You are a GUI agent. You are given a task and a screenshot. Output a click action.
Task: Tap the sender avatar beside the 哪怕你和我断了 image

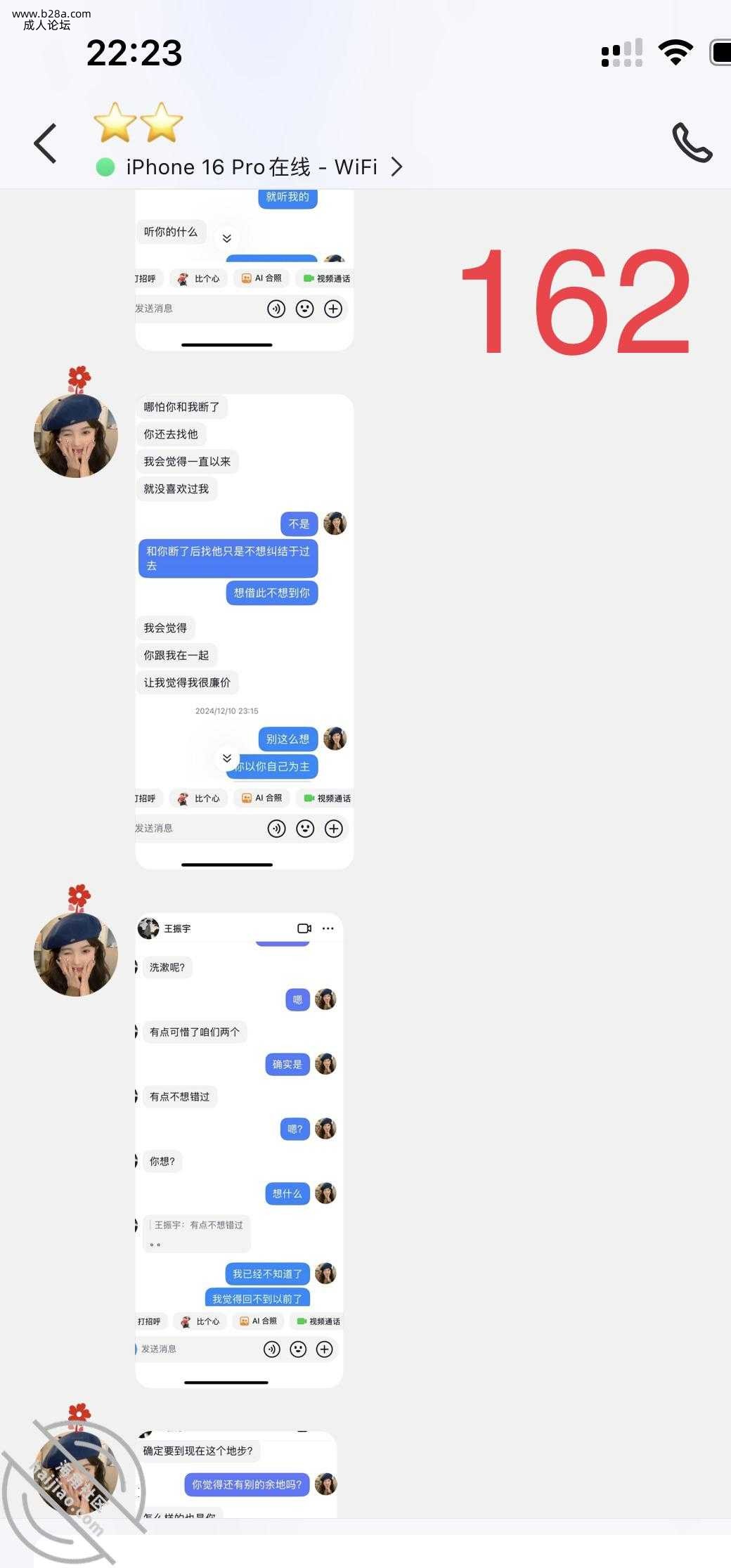click(x=76, y=435)
